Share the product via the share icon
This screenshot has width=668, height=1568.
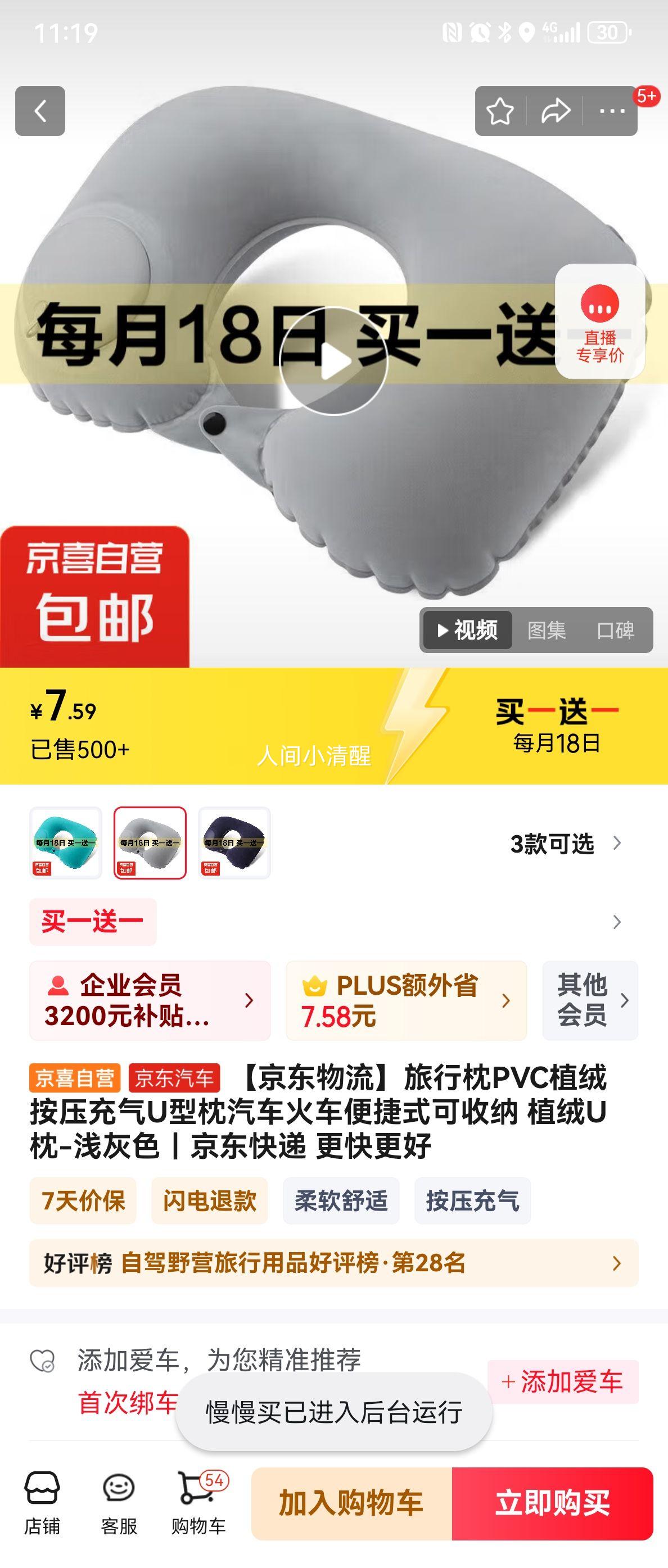pos(556,111)
